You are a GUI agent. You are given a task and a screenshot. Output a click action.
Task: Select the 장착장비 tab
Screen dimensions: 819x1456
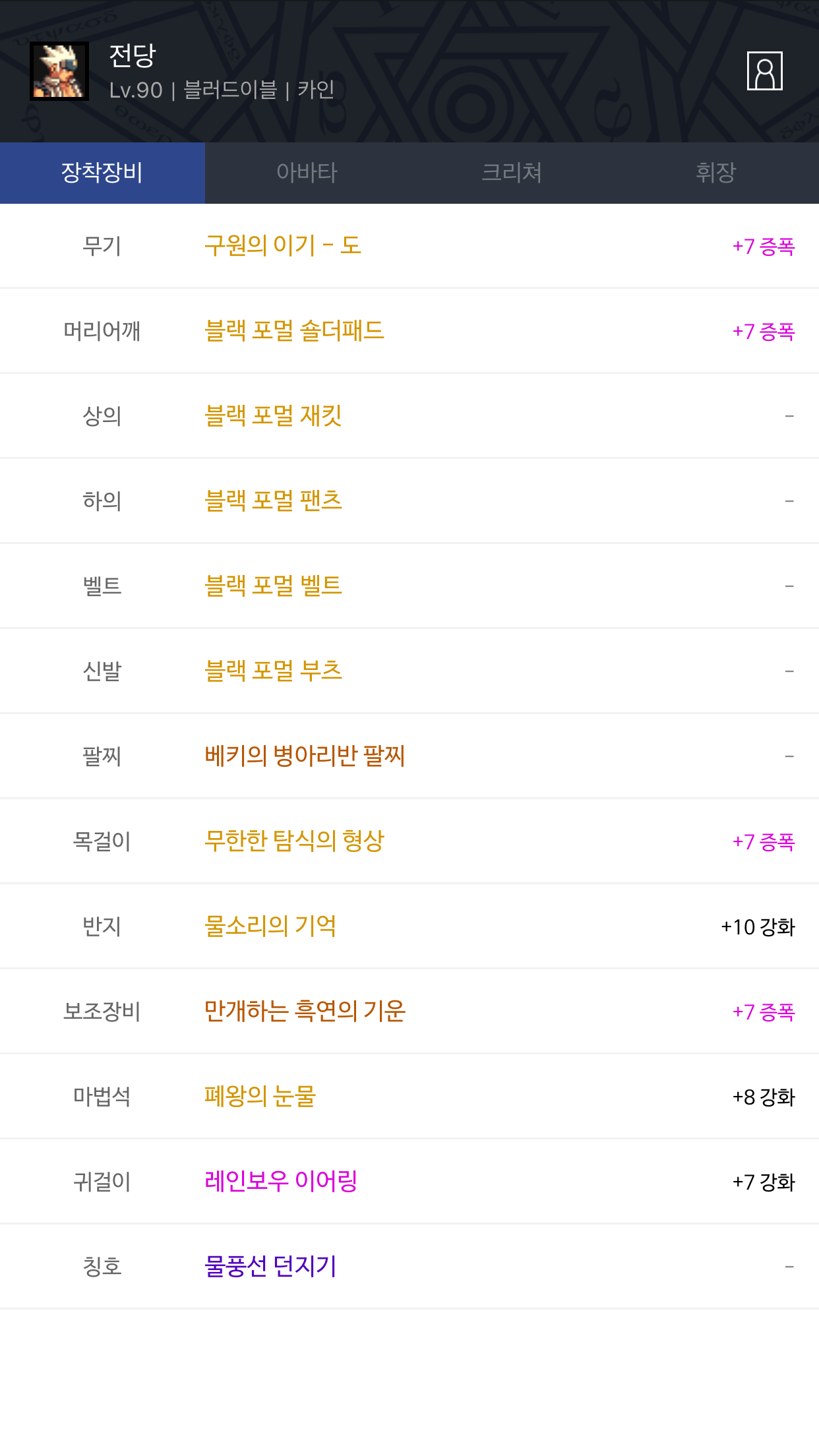point(102,173)
